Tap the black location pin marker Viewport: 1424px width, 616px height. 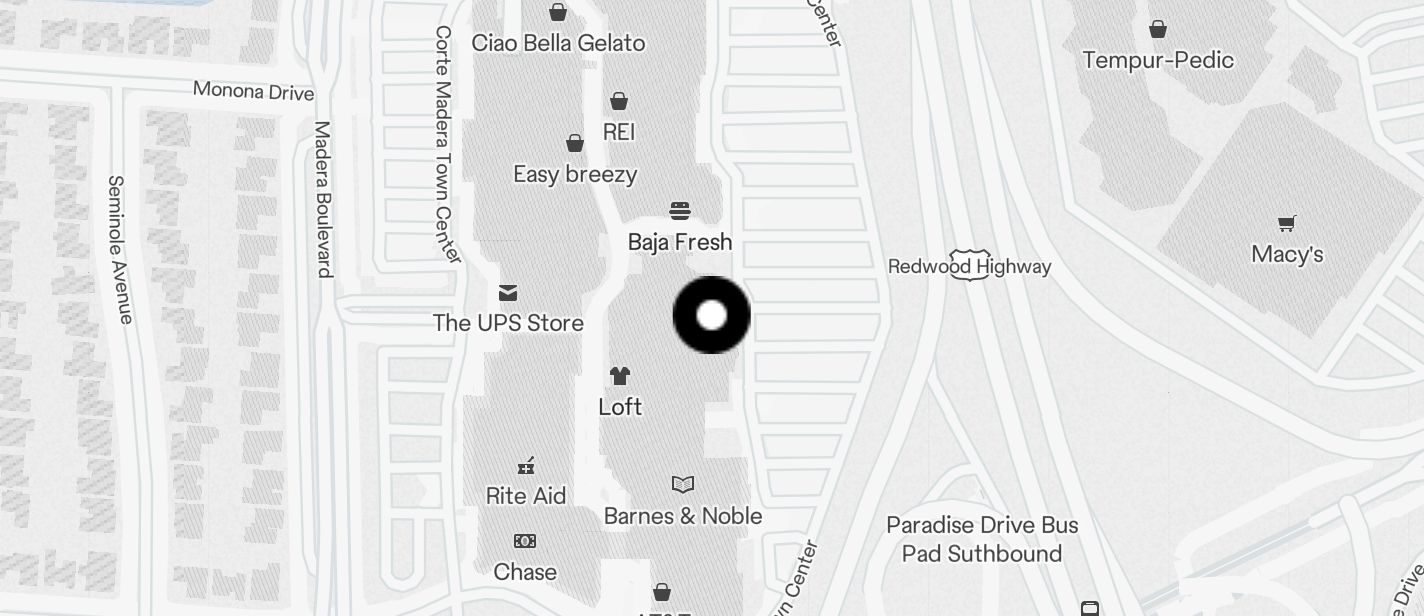pyautogui.click(x=711, y=315)
